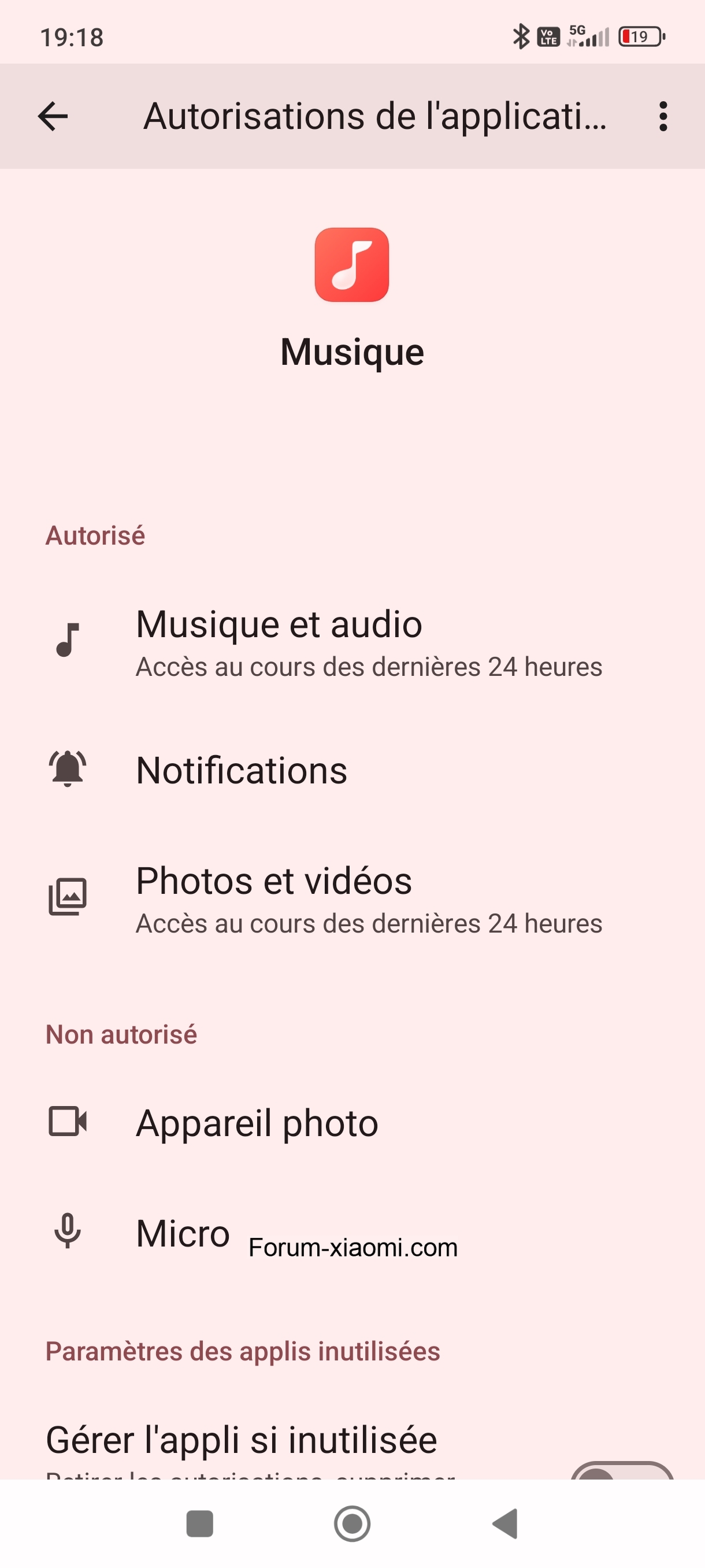Open Micro permission settings

pos(353,1234)
